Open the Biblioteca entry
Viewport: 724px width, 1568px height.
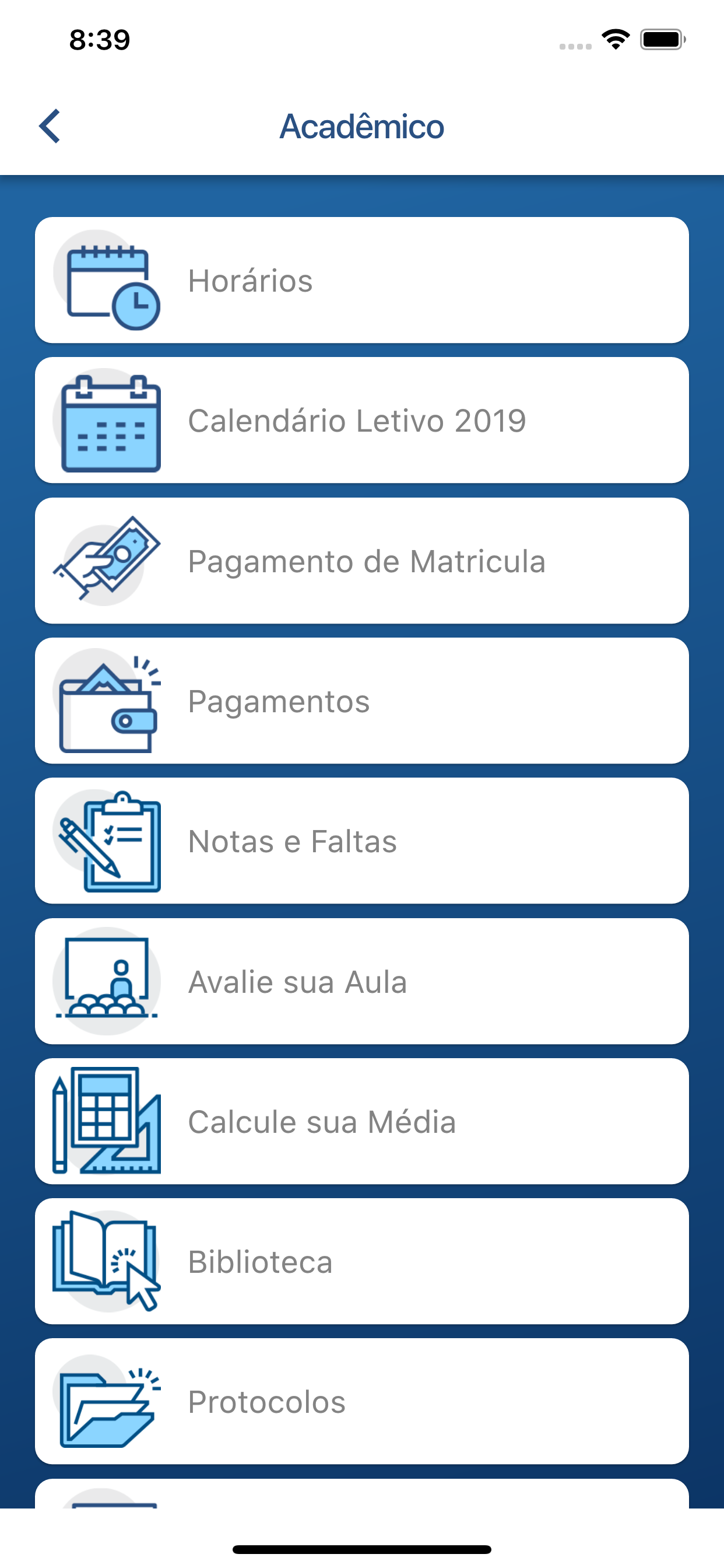click(362, 1261)
